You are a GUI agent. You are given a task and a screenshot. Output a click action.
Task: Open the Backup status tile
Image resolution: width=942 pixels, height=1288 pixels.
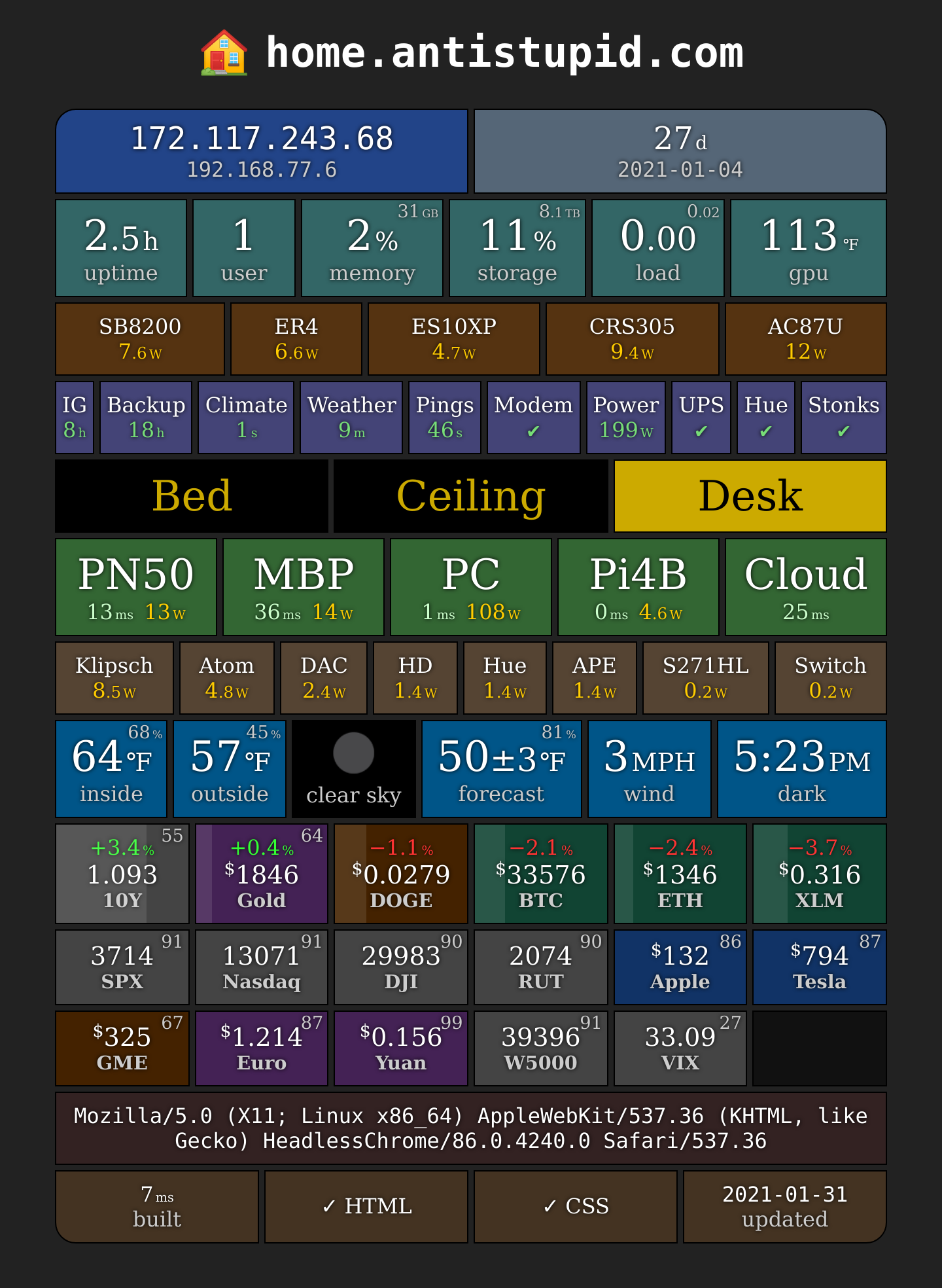pos(146,418)
